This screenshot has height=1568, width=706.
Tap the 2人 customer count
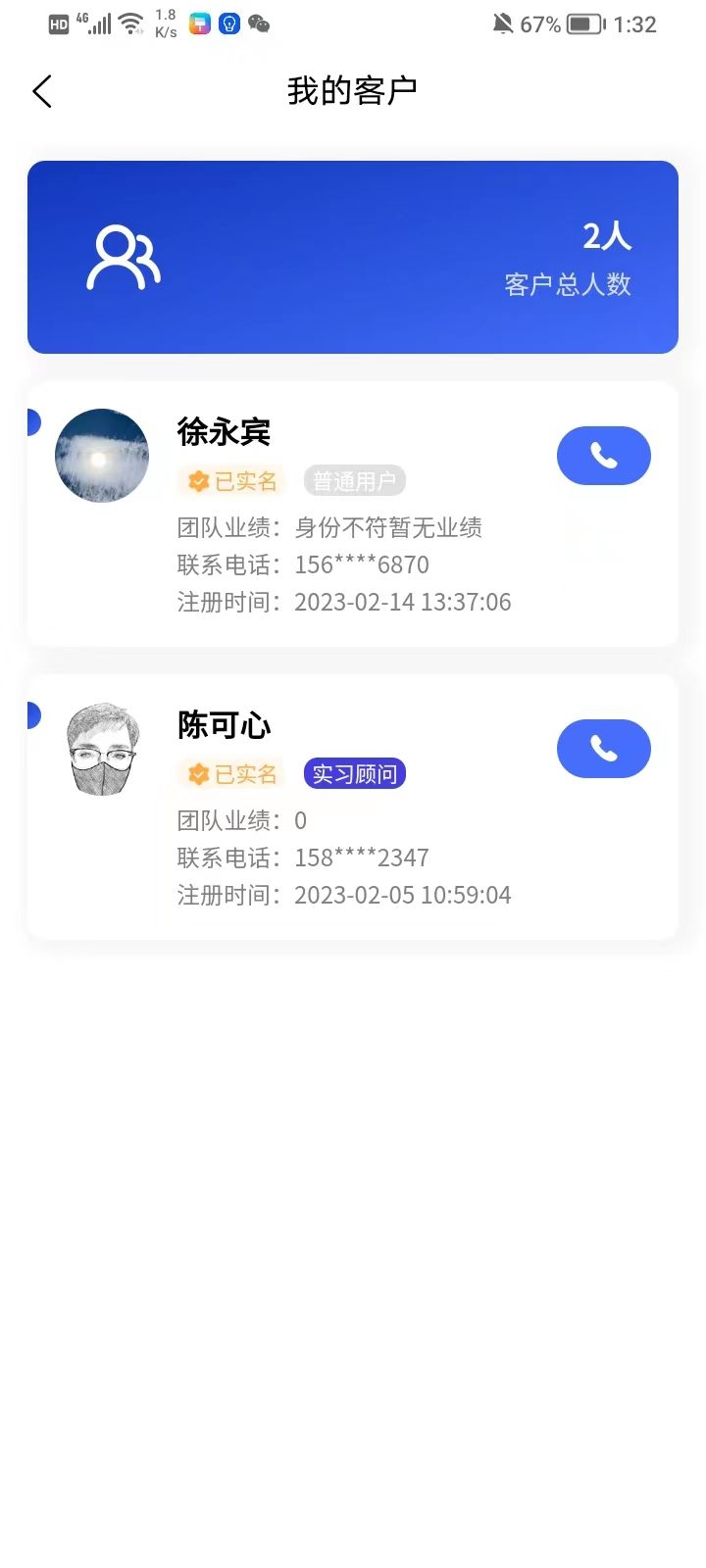point(607,236)
